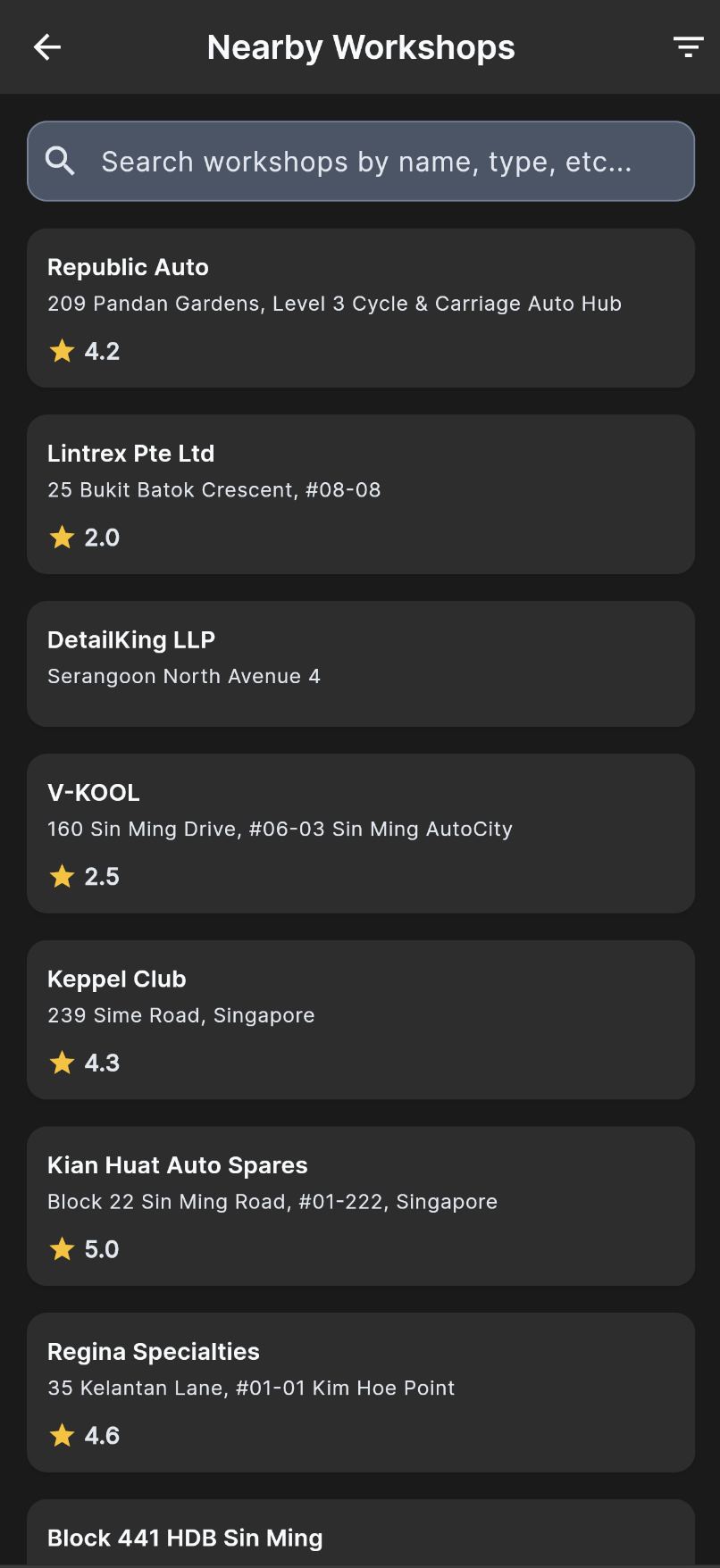Click the star icon beside Republic Auto's rating
Screen dimensions: 720x1568
pyautogui.click(x=61, y=351)
